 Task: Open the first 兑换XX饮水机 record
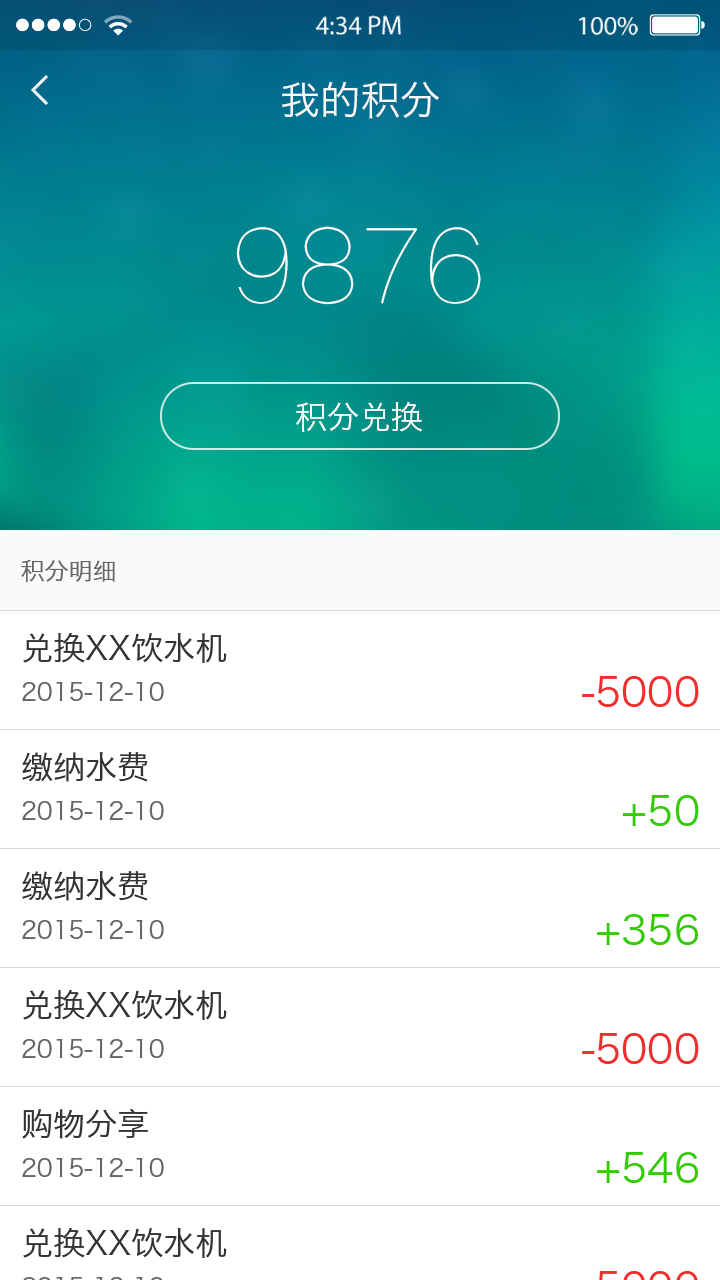(x=125, y=649)
